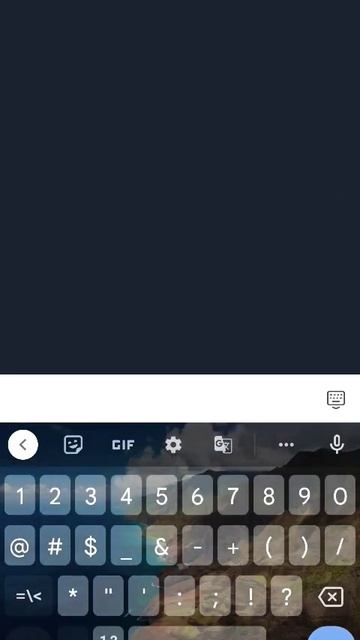Viewport: 360px width, 640px height.
Task: Collapse the keyboard toolbar with back chevron
Action: click(x=23, y=444)
